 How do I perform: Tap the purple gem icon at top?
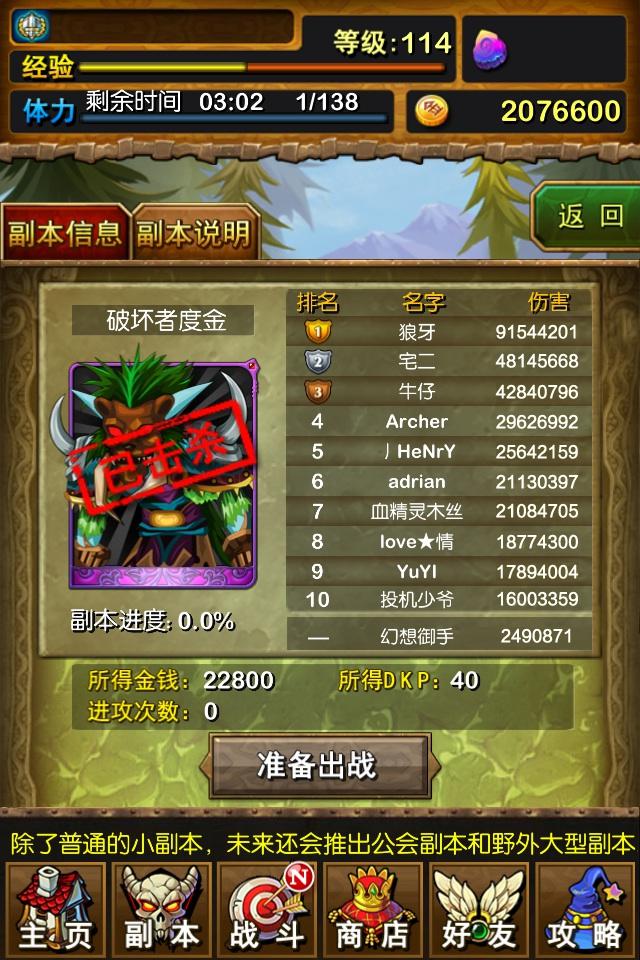click(490, 48)
